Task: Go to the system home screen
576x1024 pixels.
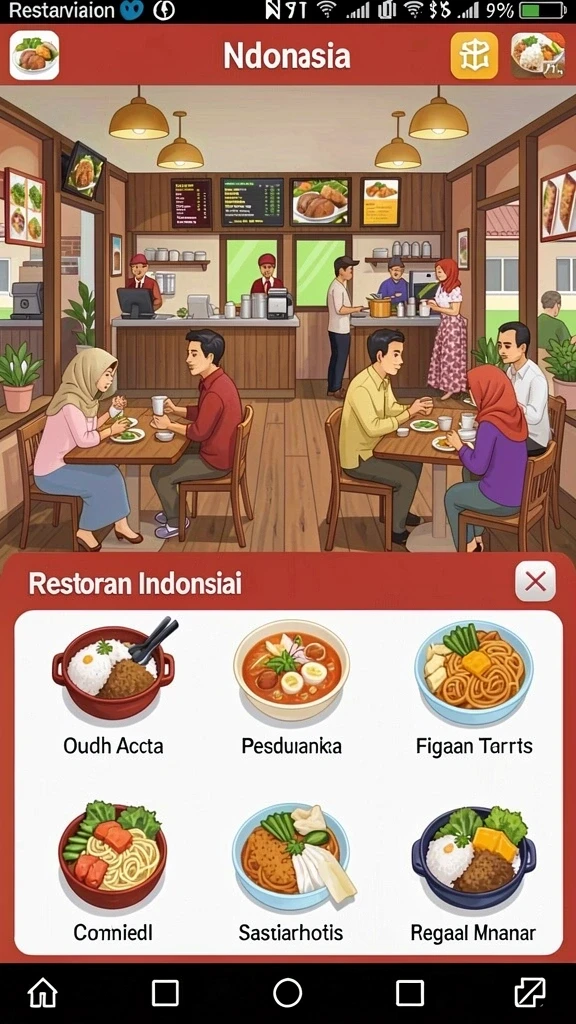Action: click(42, 993)
